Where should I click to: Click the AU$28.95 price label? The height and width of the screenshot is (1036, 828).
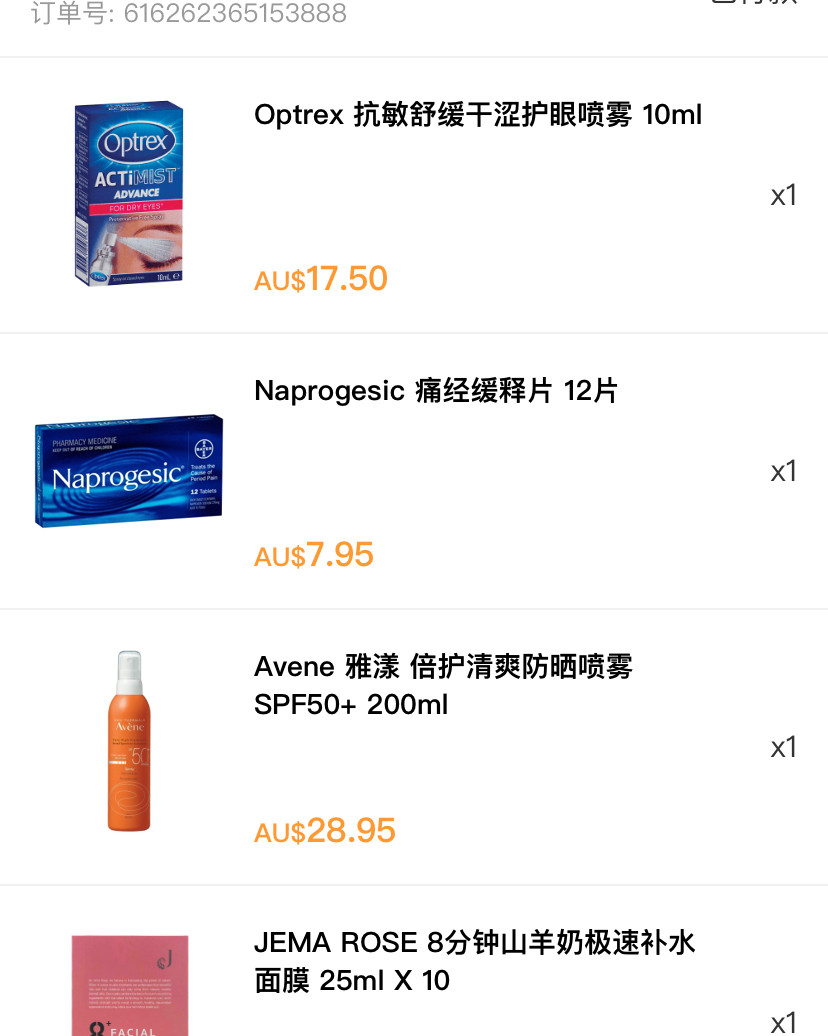324,830
